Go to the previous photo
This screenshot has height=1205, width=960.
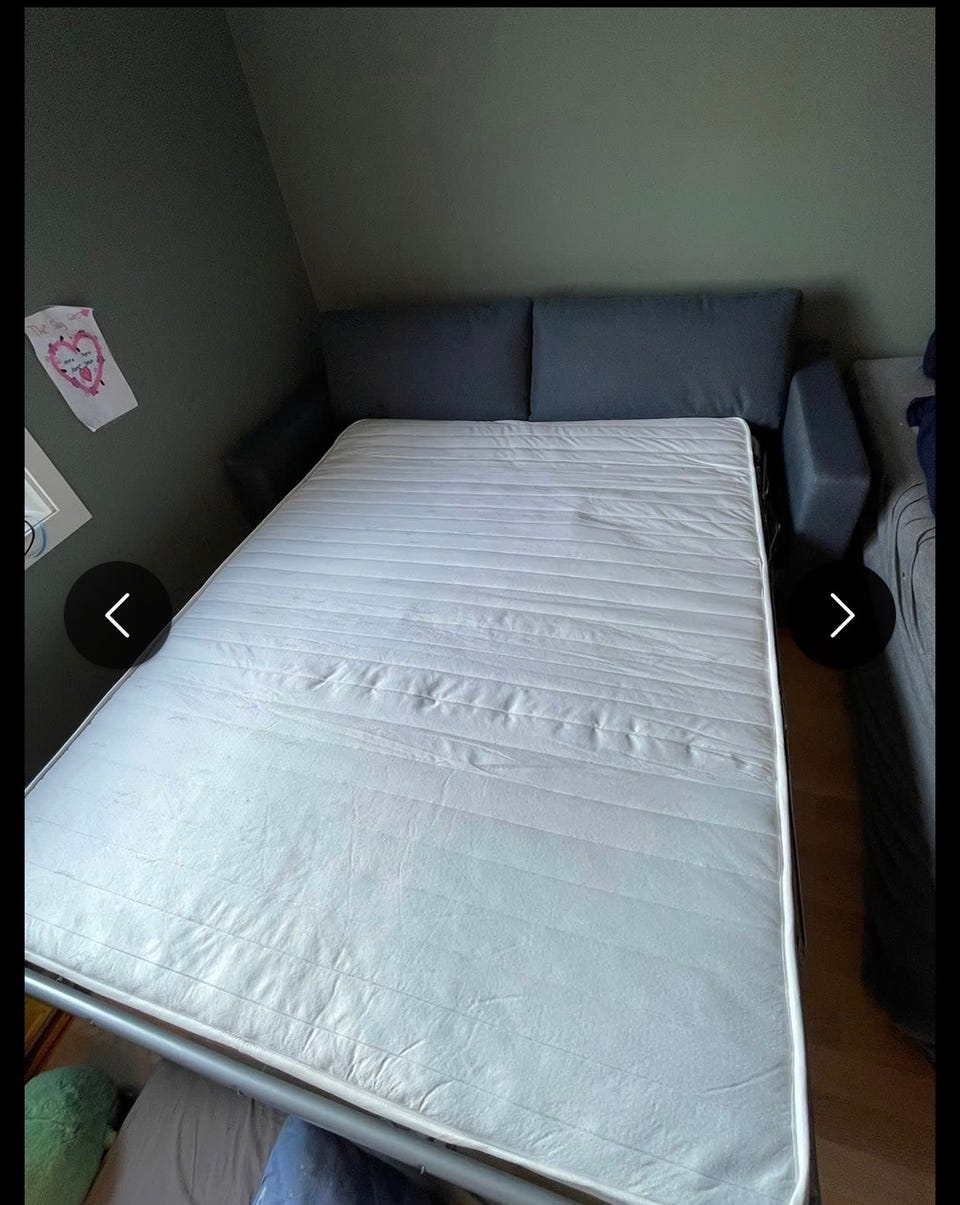(118, 615)
